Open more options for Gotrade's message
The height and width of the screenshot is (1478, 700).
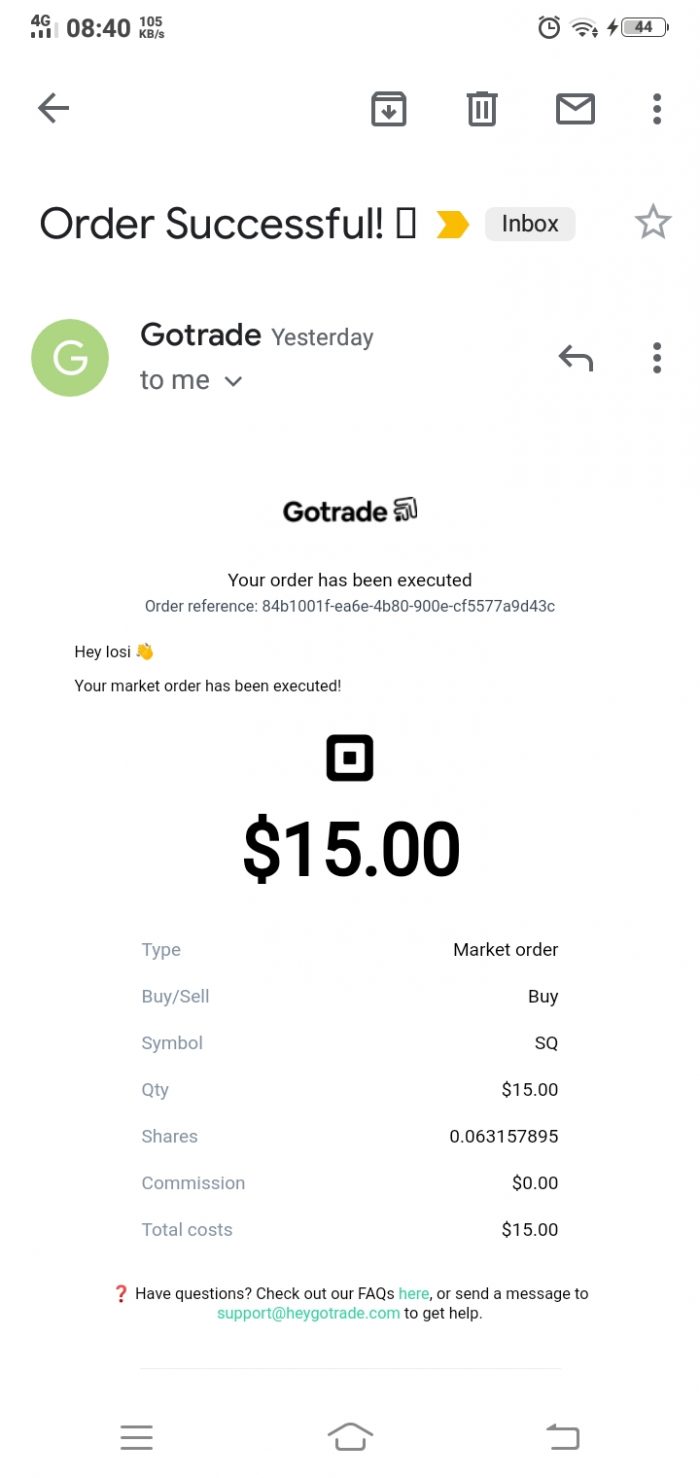pos(657,358)
